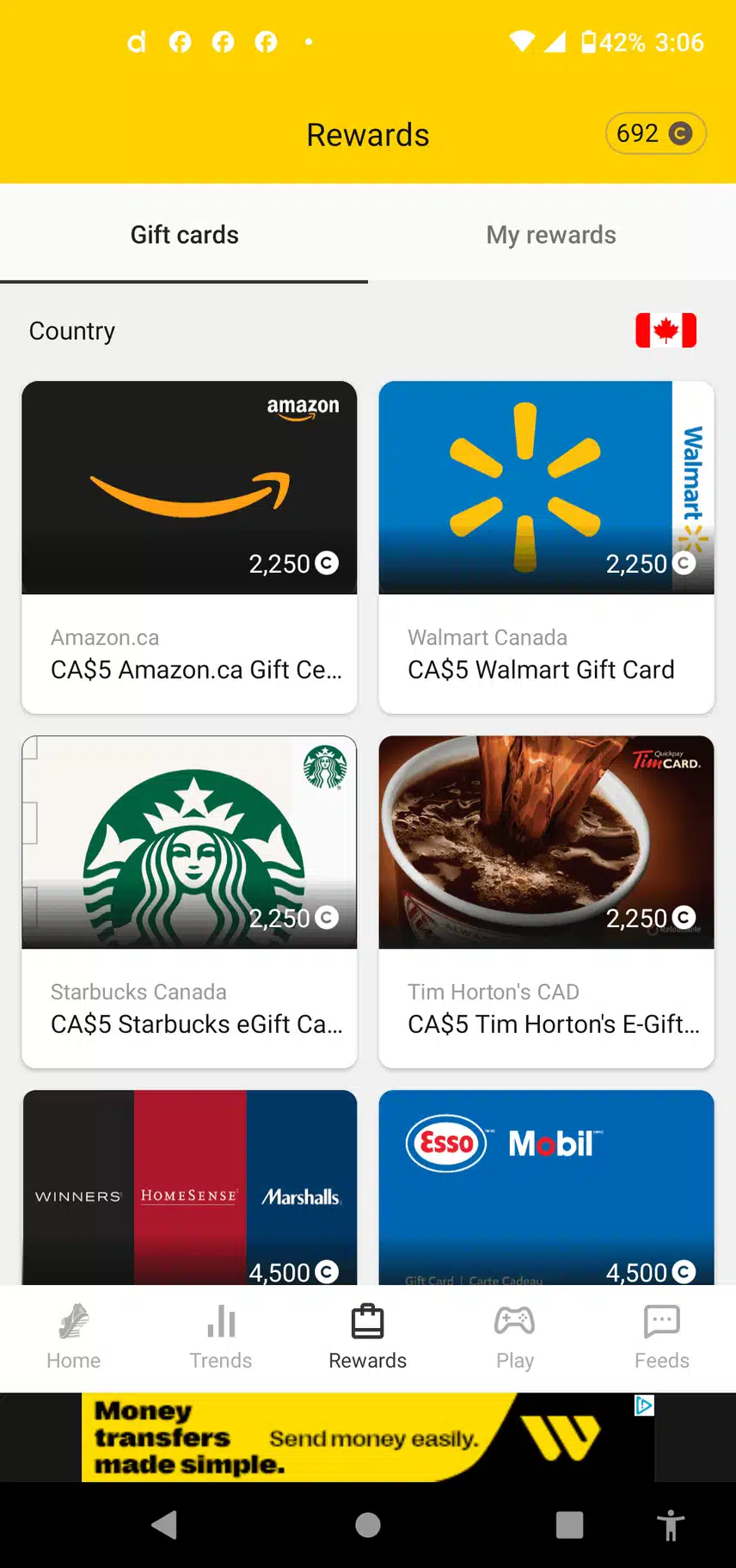View the CA$5 Starbucks eGift card
Viewport: 736px width, 1568px height.
coord(189,901)
